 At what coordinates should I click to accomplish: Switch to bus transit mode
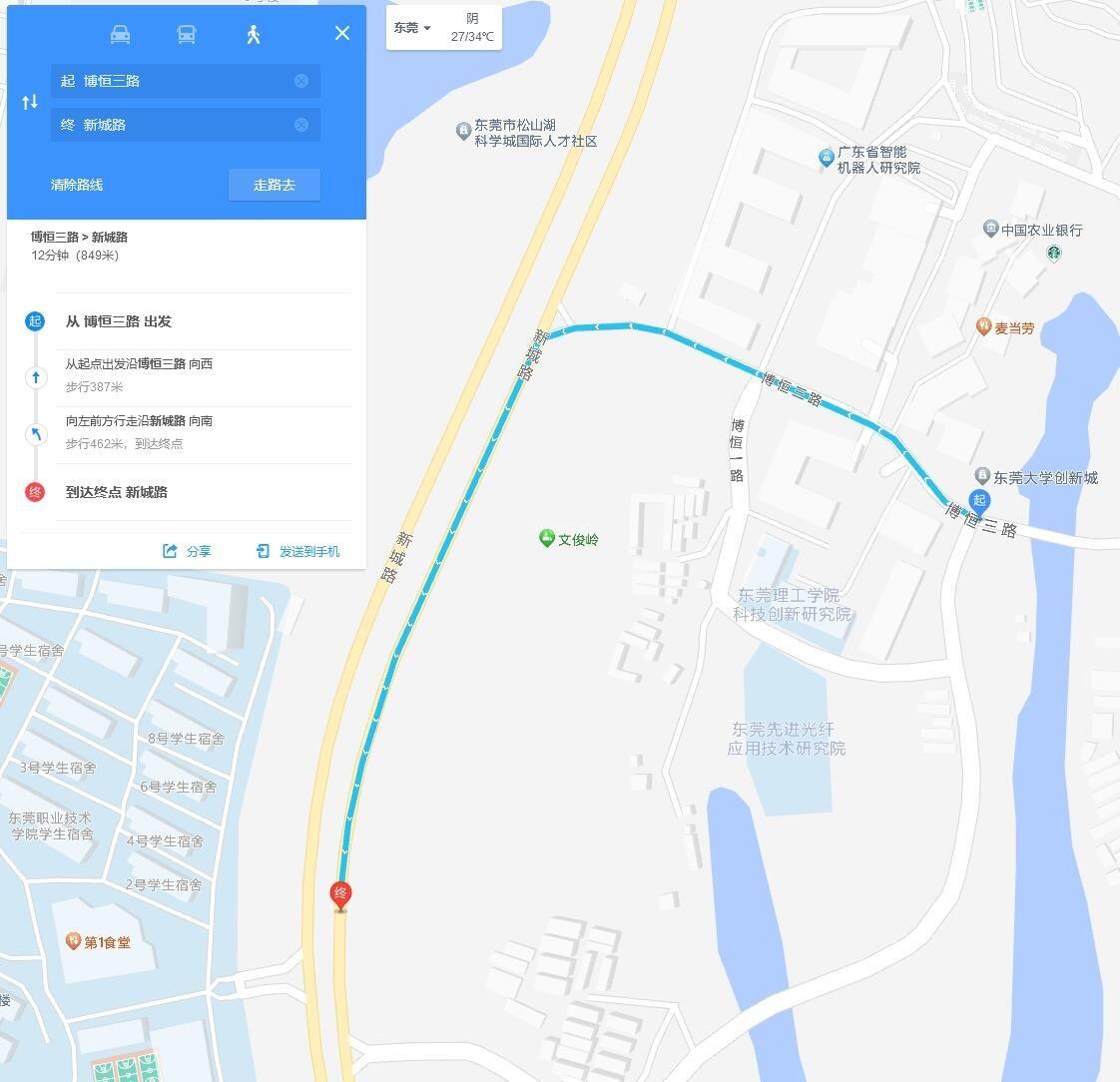[x=187, y=34]
